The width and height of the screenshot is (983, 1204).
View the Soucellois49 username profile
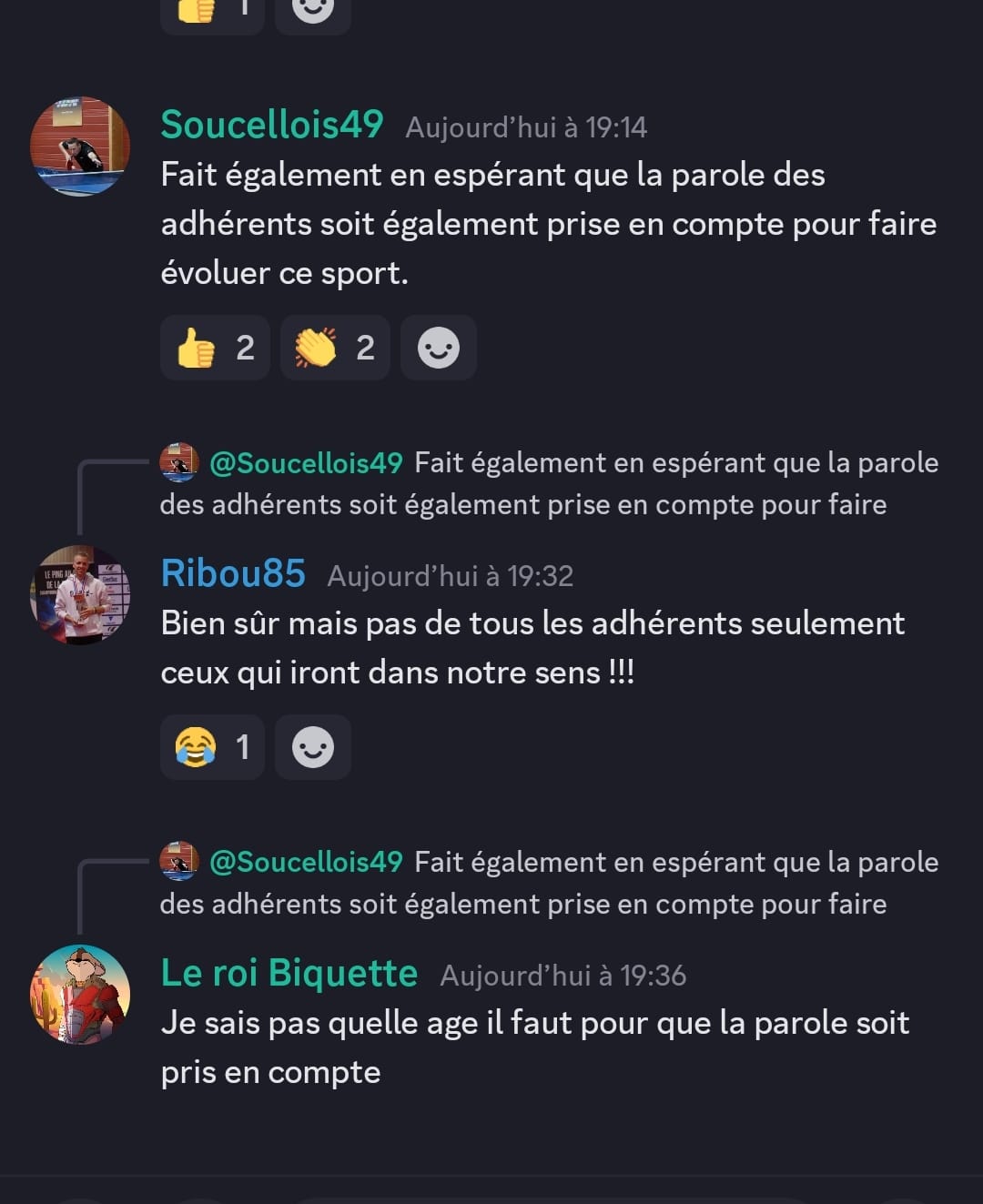coord(271,125)
